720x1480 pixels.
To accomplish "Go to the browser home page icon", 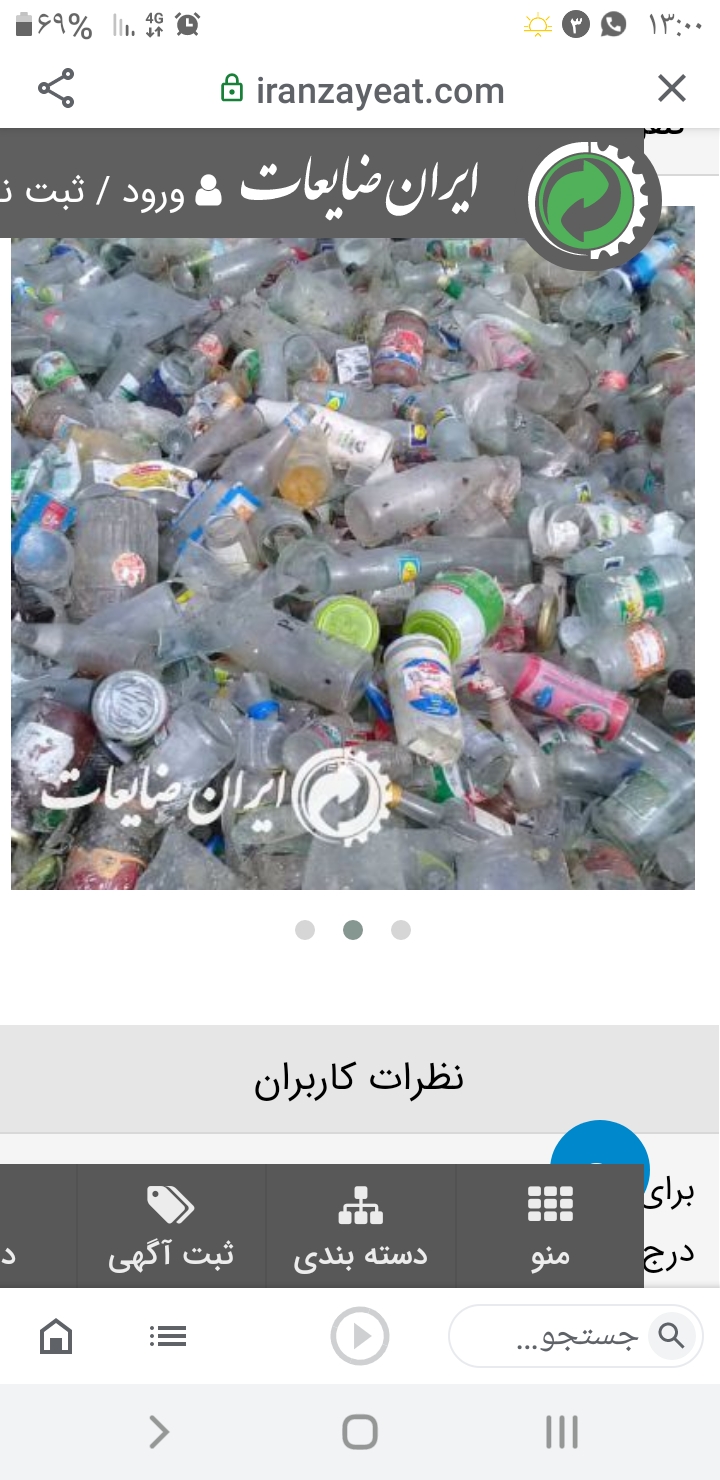I will (56, 1336).
